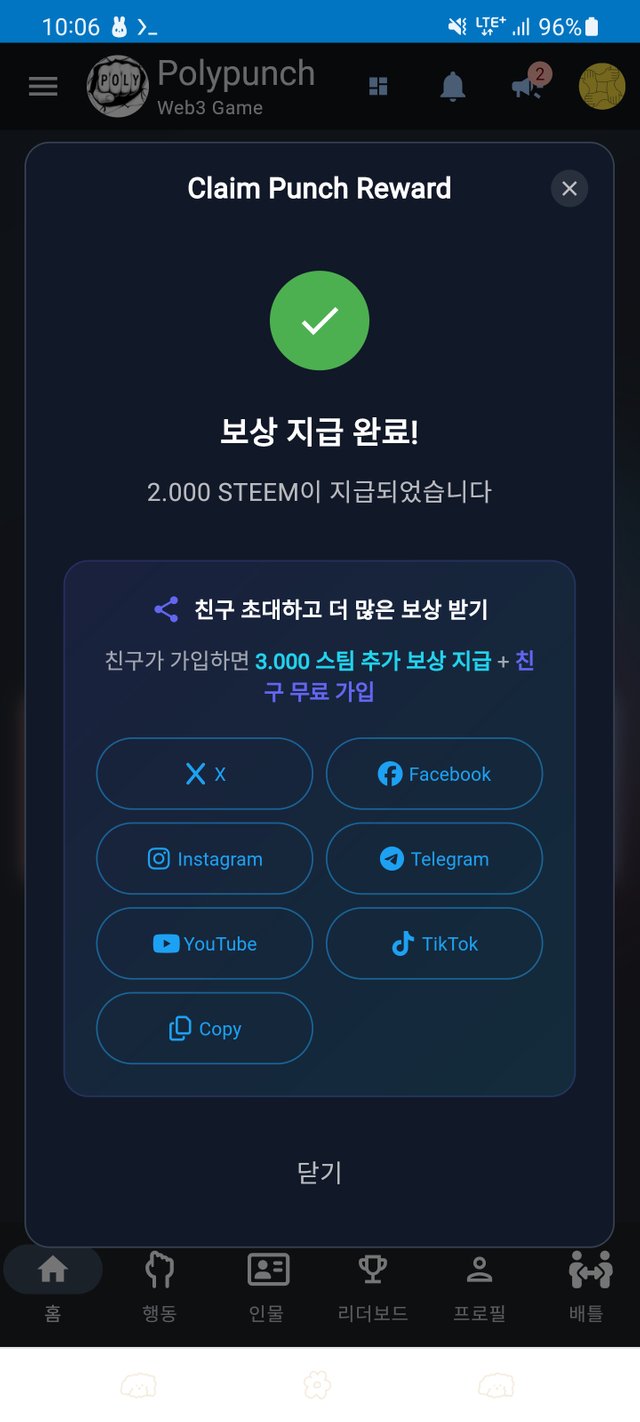
Task: Switch to the 행동 tab
Action: tap(160, 1286)
